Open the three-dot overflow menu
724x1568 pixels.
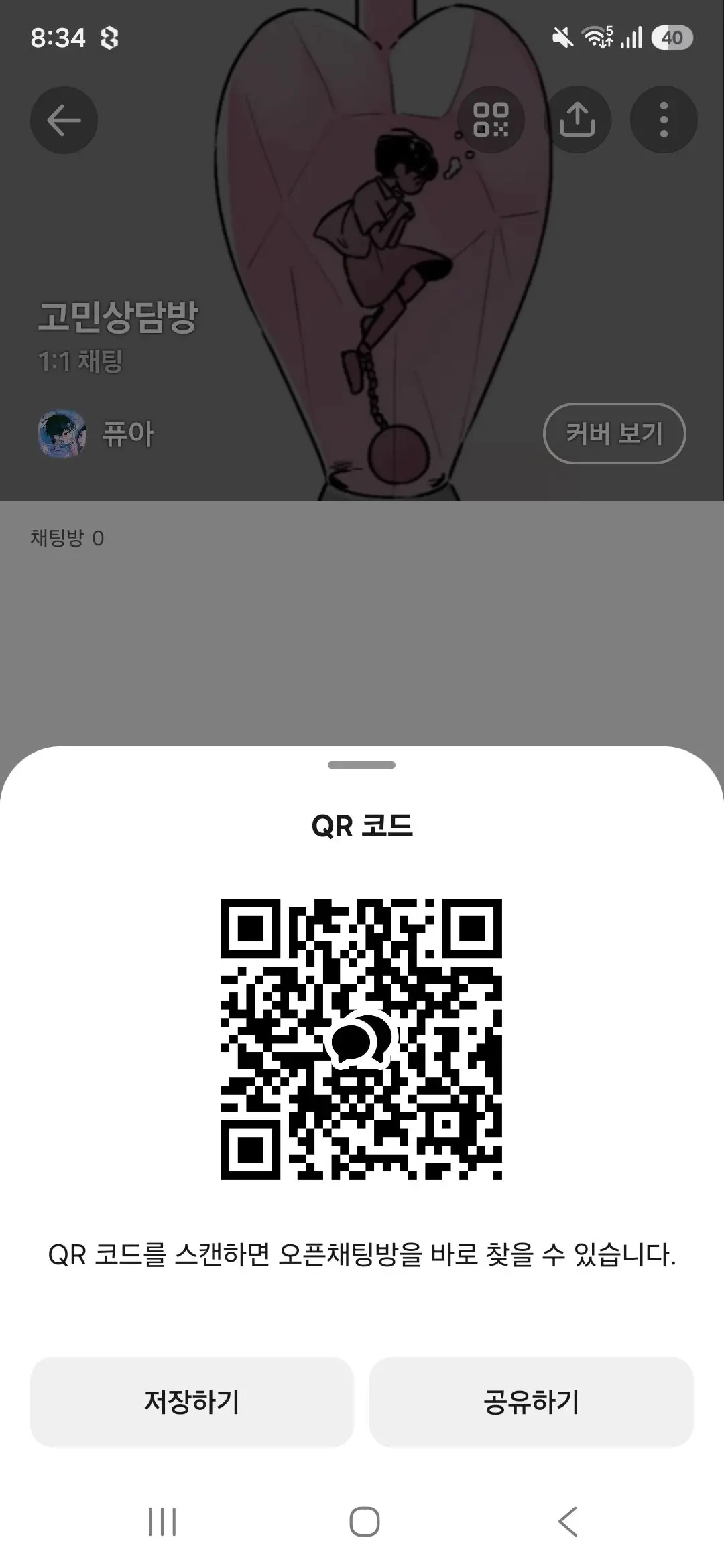664,120
